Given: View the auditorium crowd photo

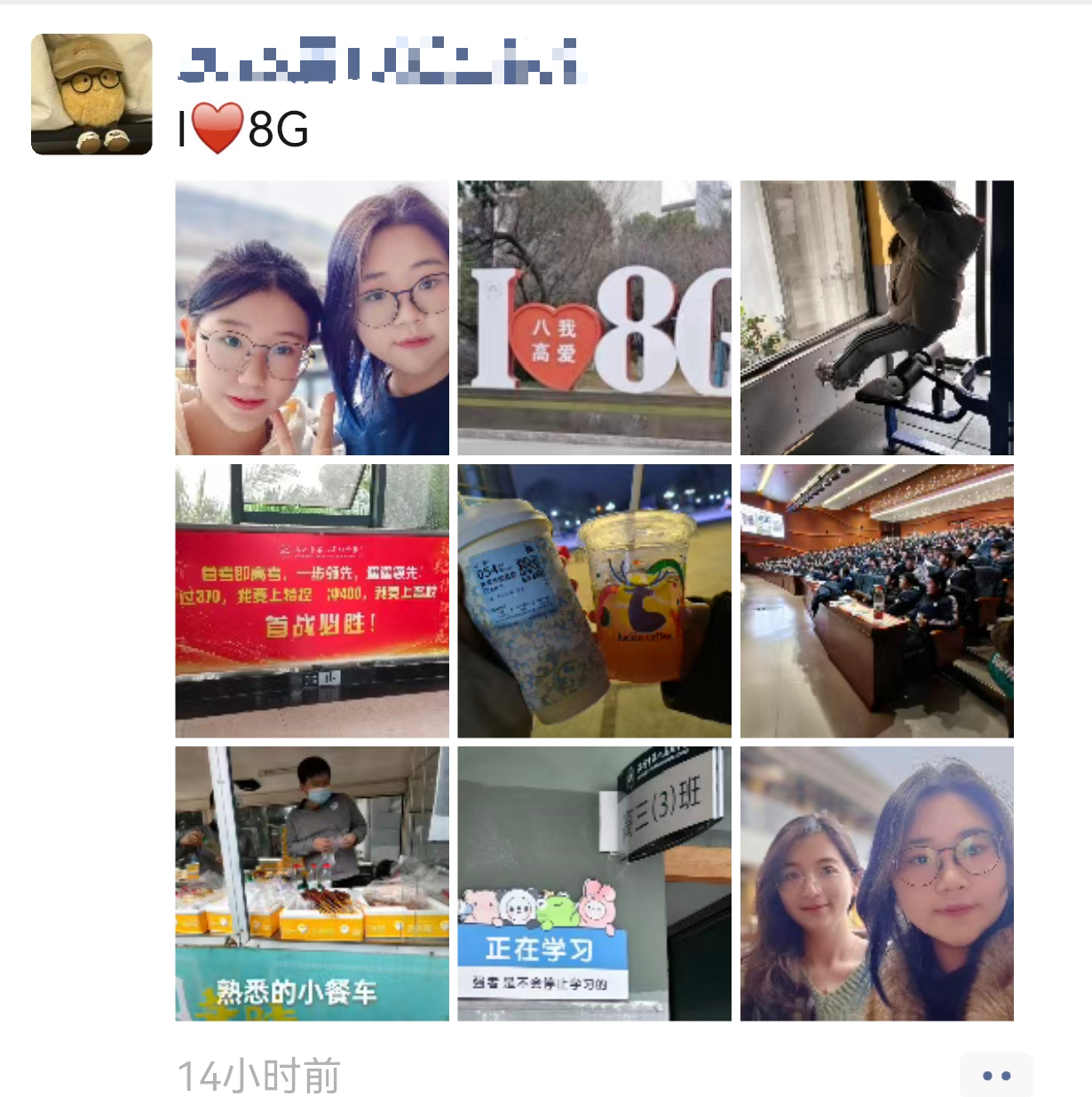Looking at the screenshot, I should point(876,601).
